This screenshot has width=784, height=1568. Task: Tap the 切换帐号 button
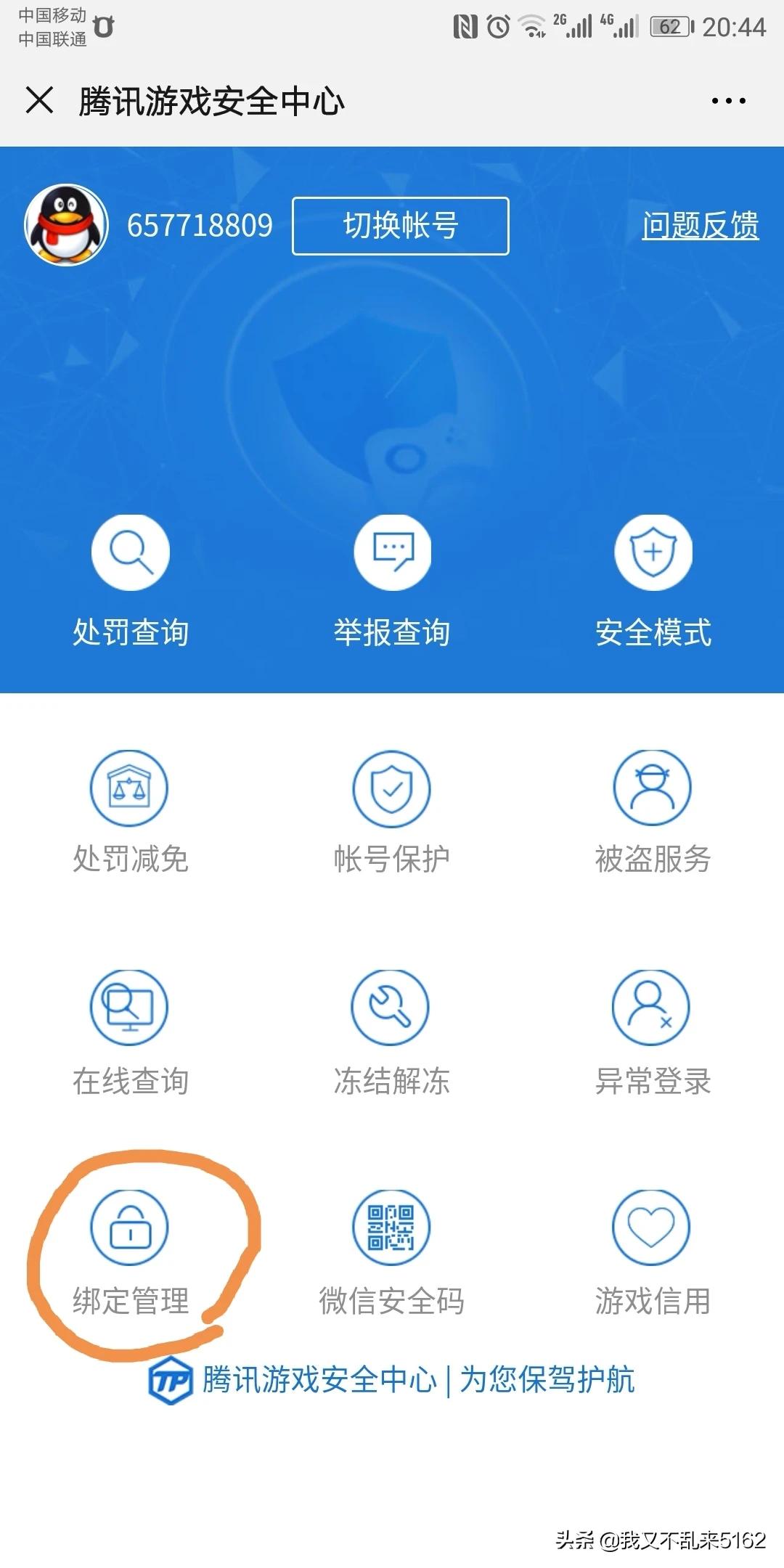[400, 226]
